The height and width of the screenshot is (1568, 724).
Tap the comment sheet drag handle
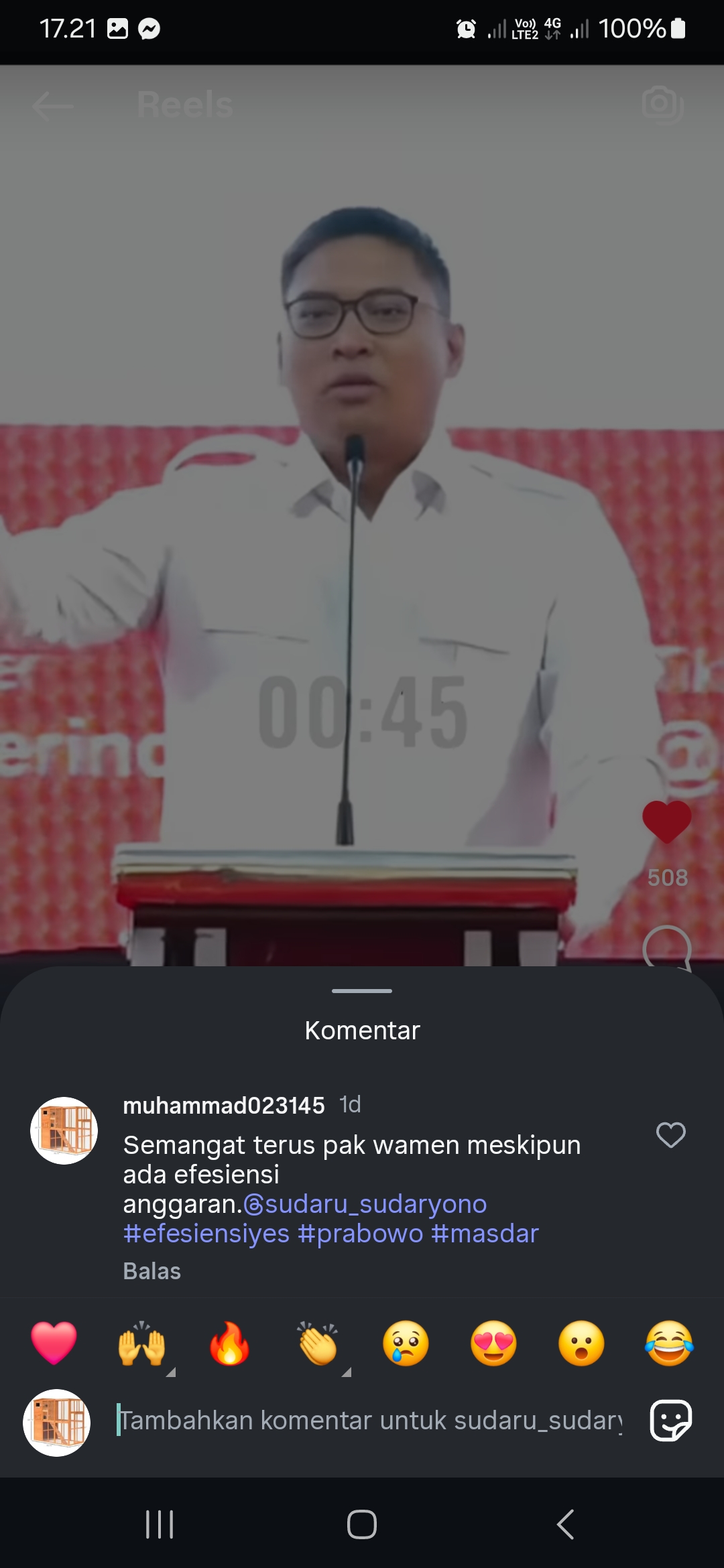(x=362, y=990)
